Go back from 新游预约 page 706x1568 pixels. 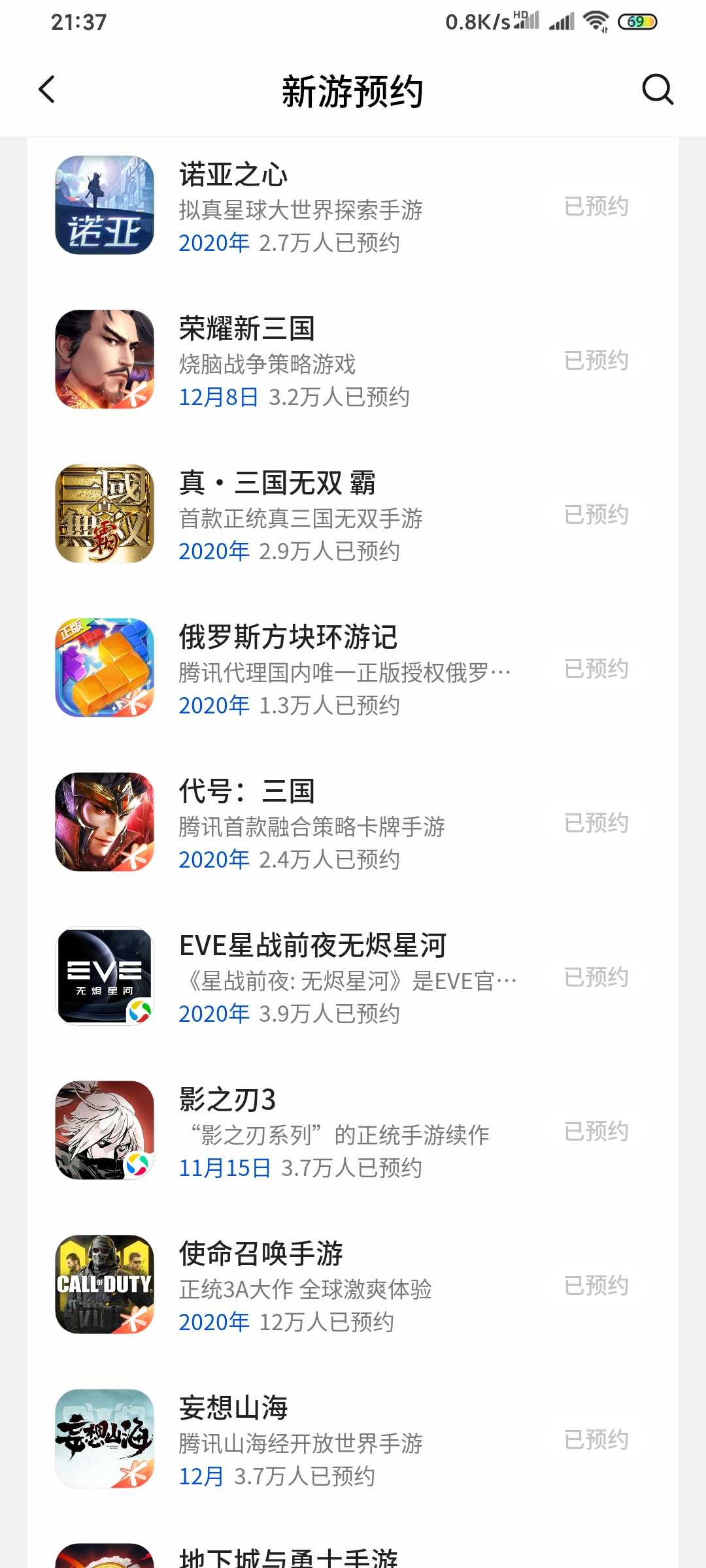(47, 90)
